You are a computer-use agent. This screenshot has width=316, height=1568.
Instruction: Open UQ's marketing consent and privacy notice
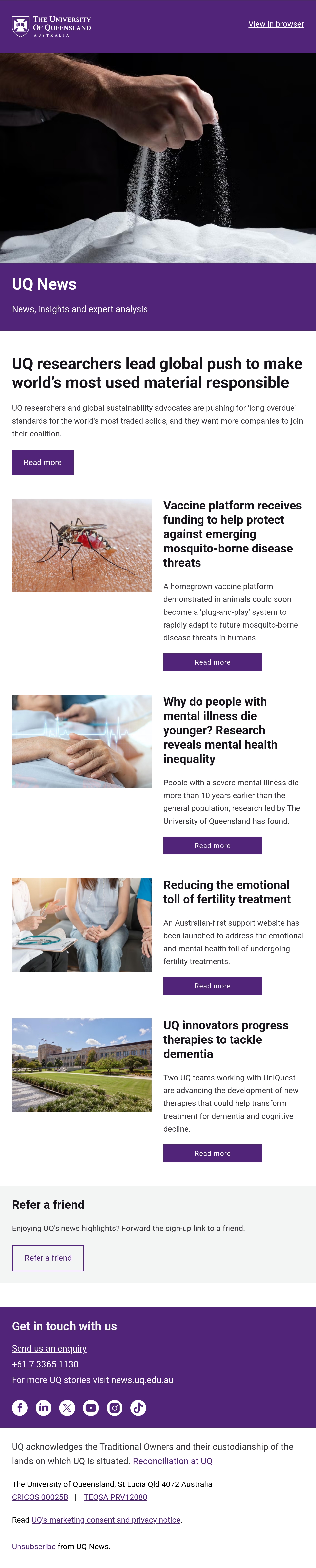[106, 1520]
